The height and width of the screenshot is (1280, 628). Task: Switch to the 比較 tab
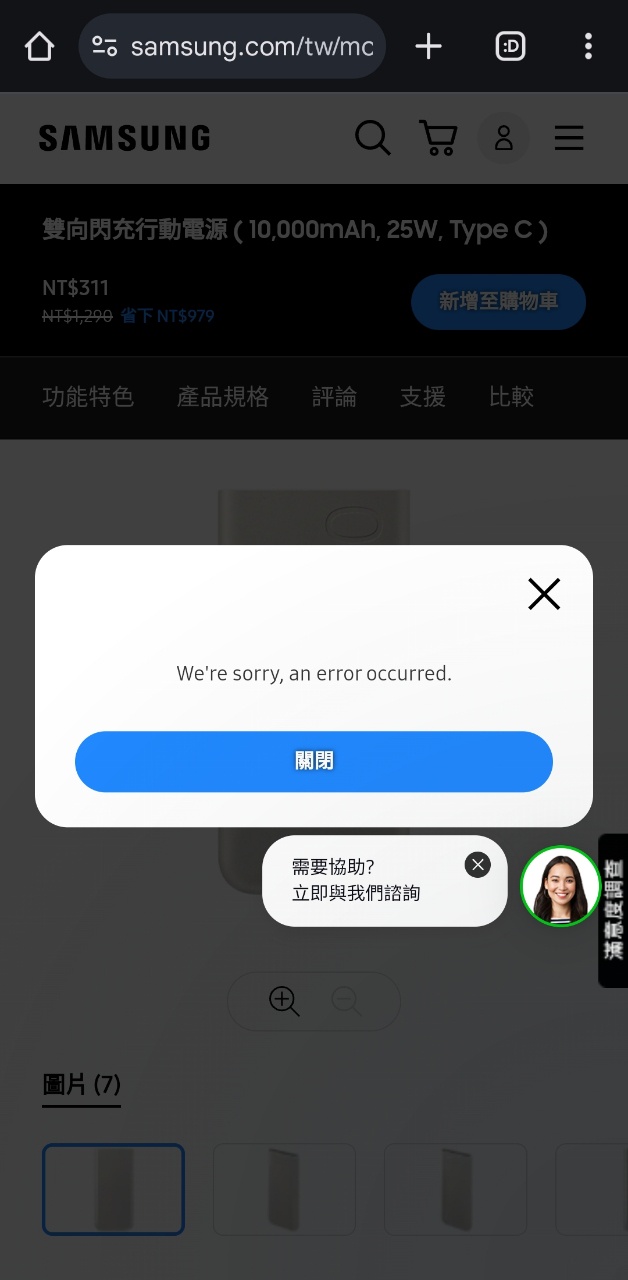pos(511,397)
